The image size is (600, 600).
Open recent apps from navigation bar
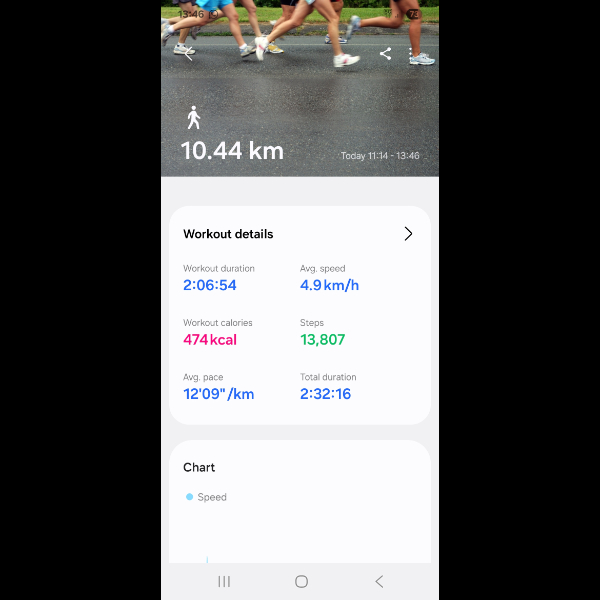[x=224, y=581]
